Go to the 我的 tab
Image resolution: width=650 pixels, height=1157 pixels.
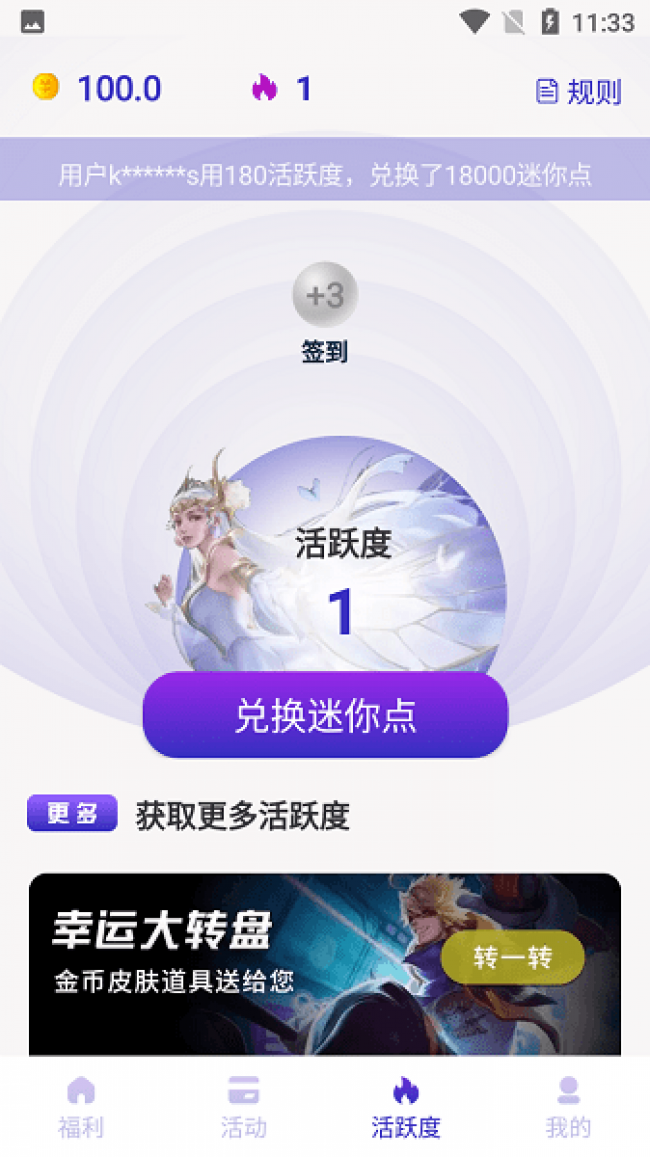coord(568,1106)
